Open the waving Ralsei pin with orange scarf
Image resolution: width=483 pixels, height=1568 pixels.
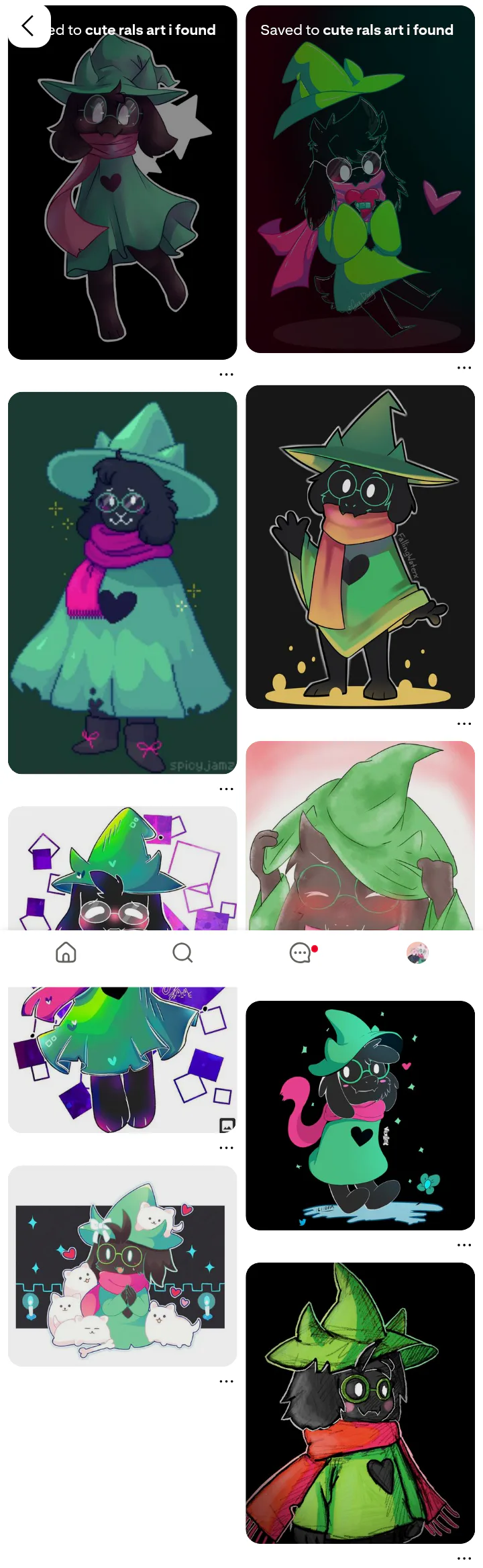[x=360, y=547]
